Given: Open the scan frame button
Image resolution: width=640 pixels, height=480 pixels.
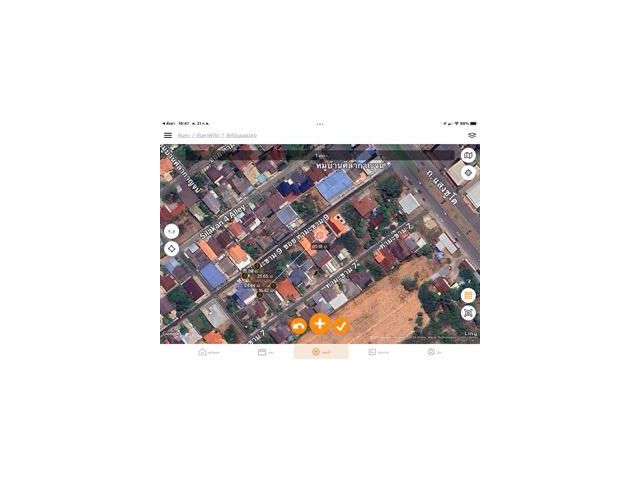Looking at the screenshot, I should [468, 313].
